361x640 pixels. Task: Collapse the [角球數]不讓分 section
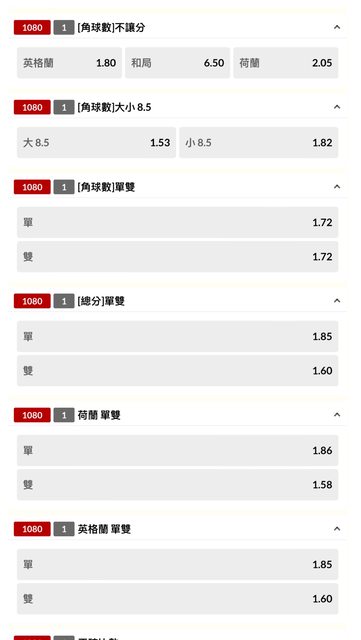(x=337, y=27)
